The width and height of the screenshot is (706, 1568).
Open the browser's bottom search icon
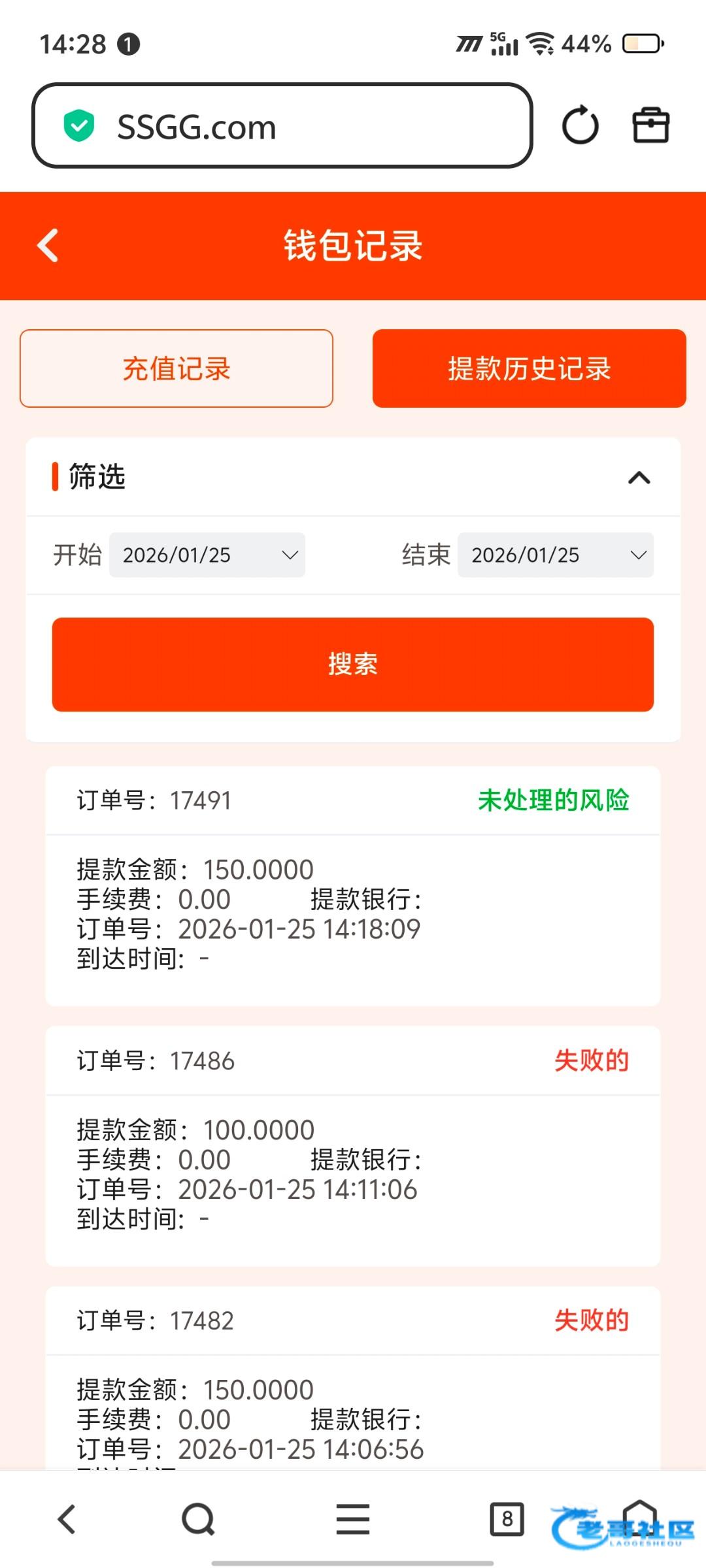(x=198, y=1519)
